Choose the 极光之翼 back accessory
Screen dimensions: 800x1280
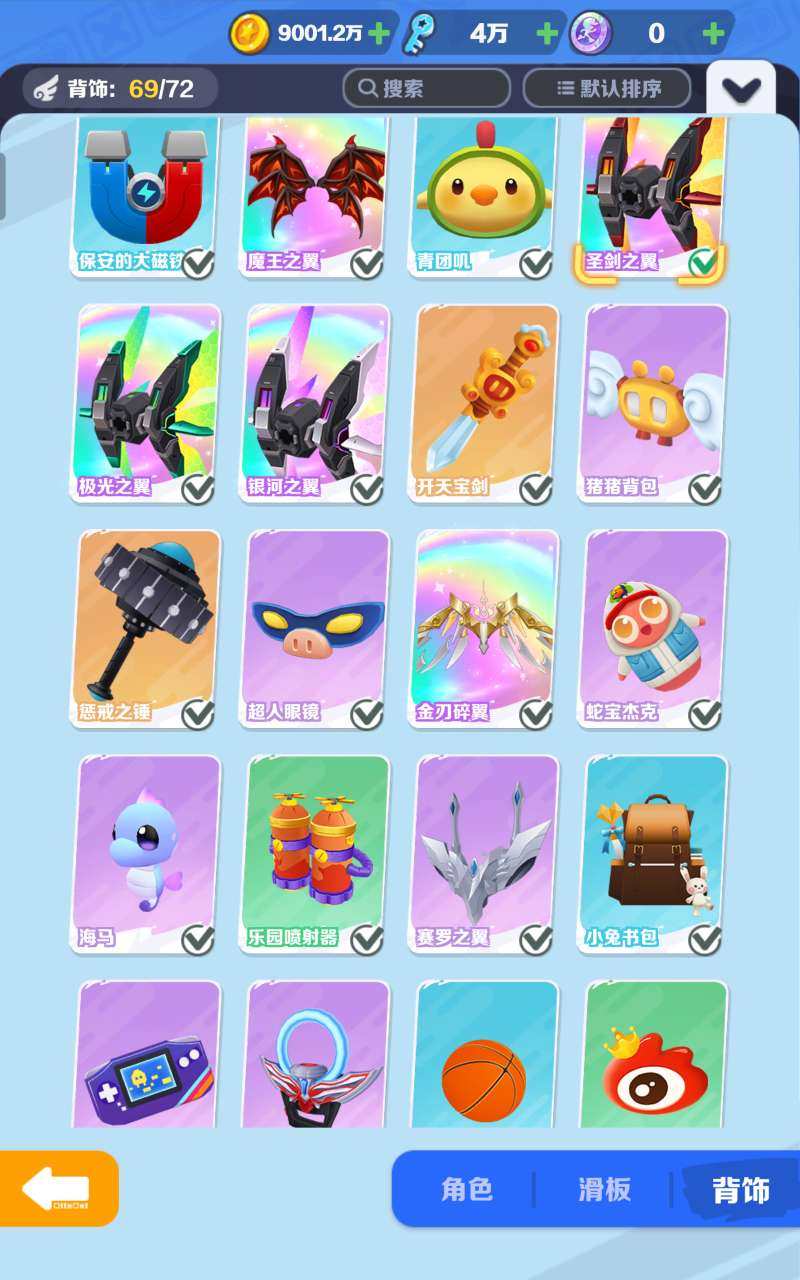147,400
